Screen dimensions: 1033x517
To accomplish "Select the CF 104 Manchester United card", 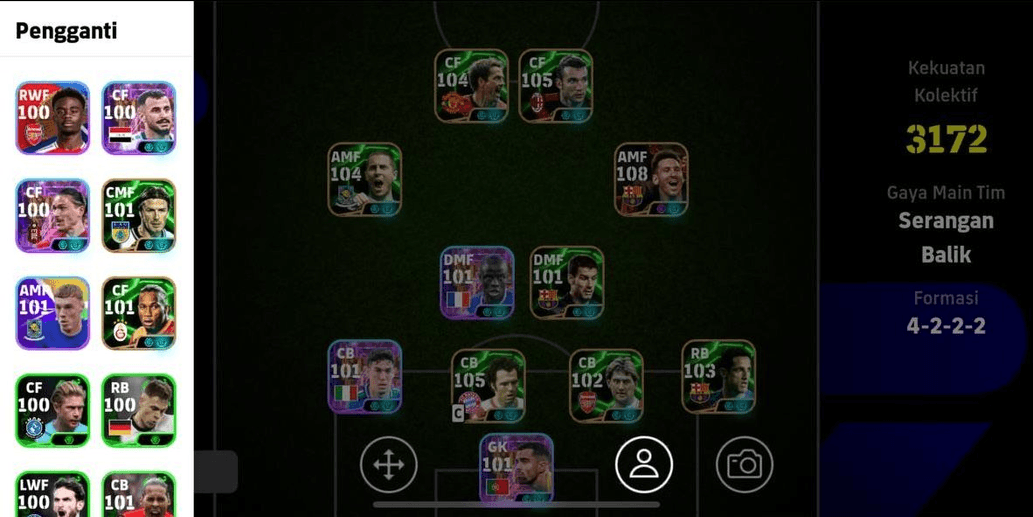I will [471, 86].
